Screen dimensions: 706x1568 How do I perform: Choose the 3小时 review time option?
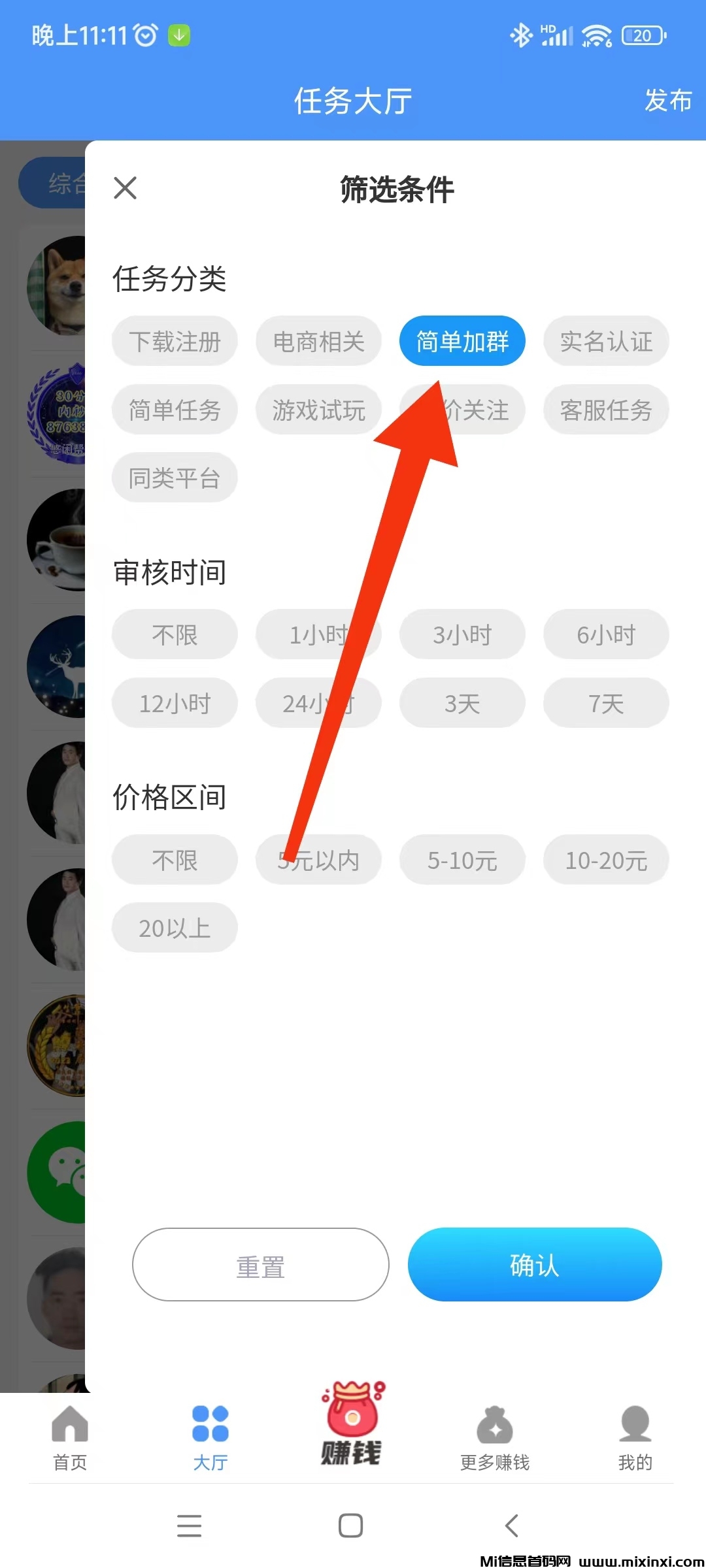click(x=462, y=634)
